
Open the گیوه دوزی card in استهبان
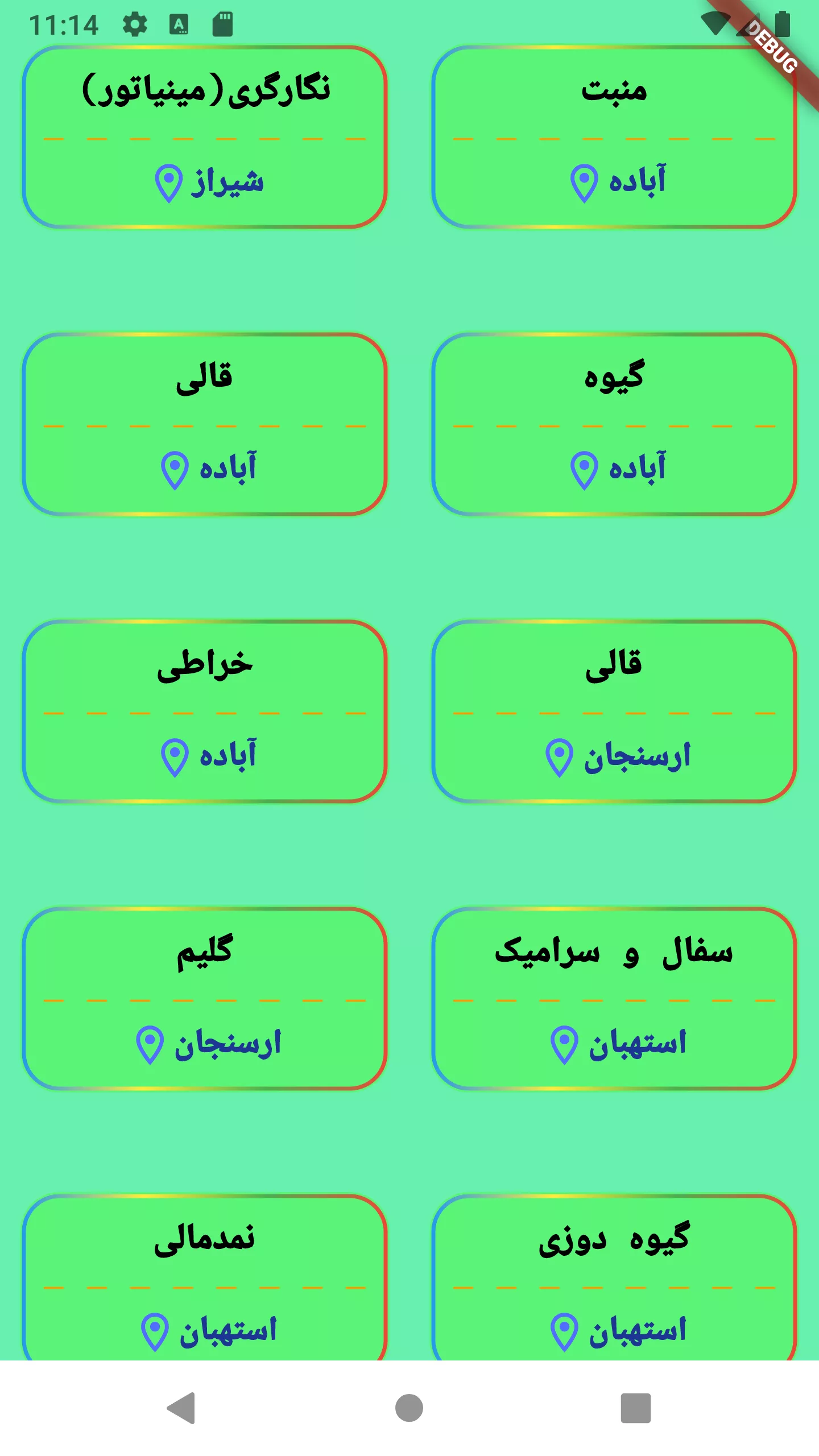click(614, 1277)
